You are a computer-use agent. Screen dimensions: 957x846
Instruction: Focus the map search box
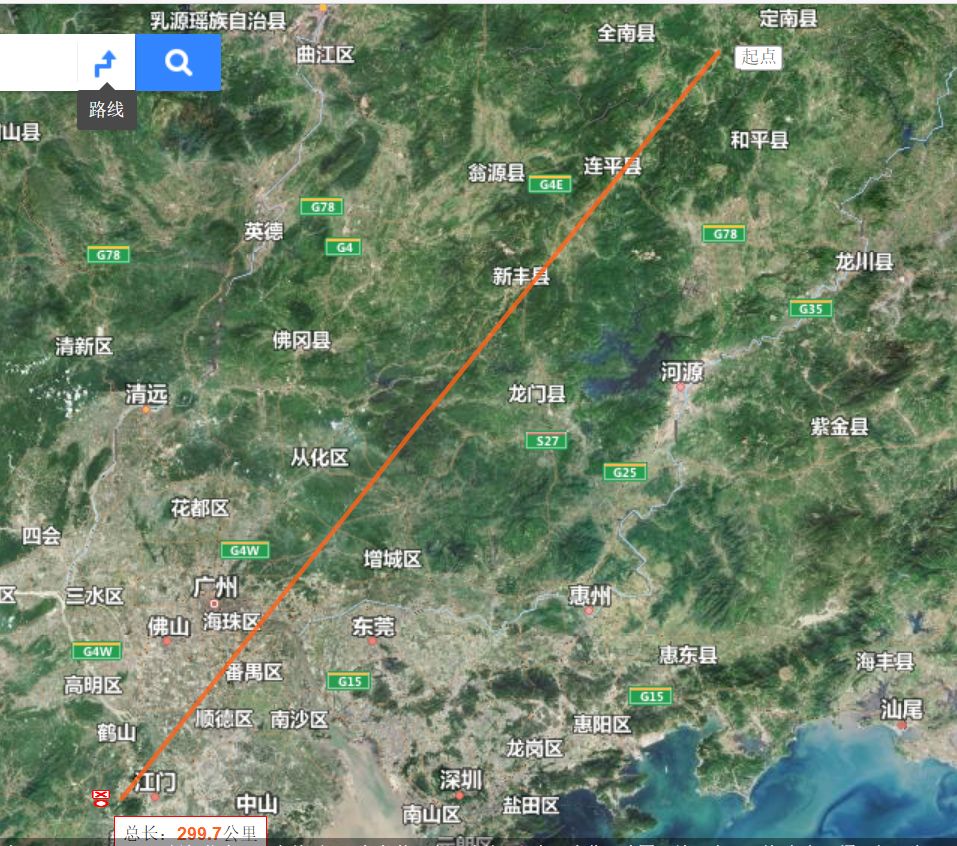coord(38,63)
